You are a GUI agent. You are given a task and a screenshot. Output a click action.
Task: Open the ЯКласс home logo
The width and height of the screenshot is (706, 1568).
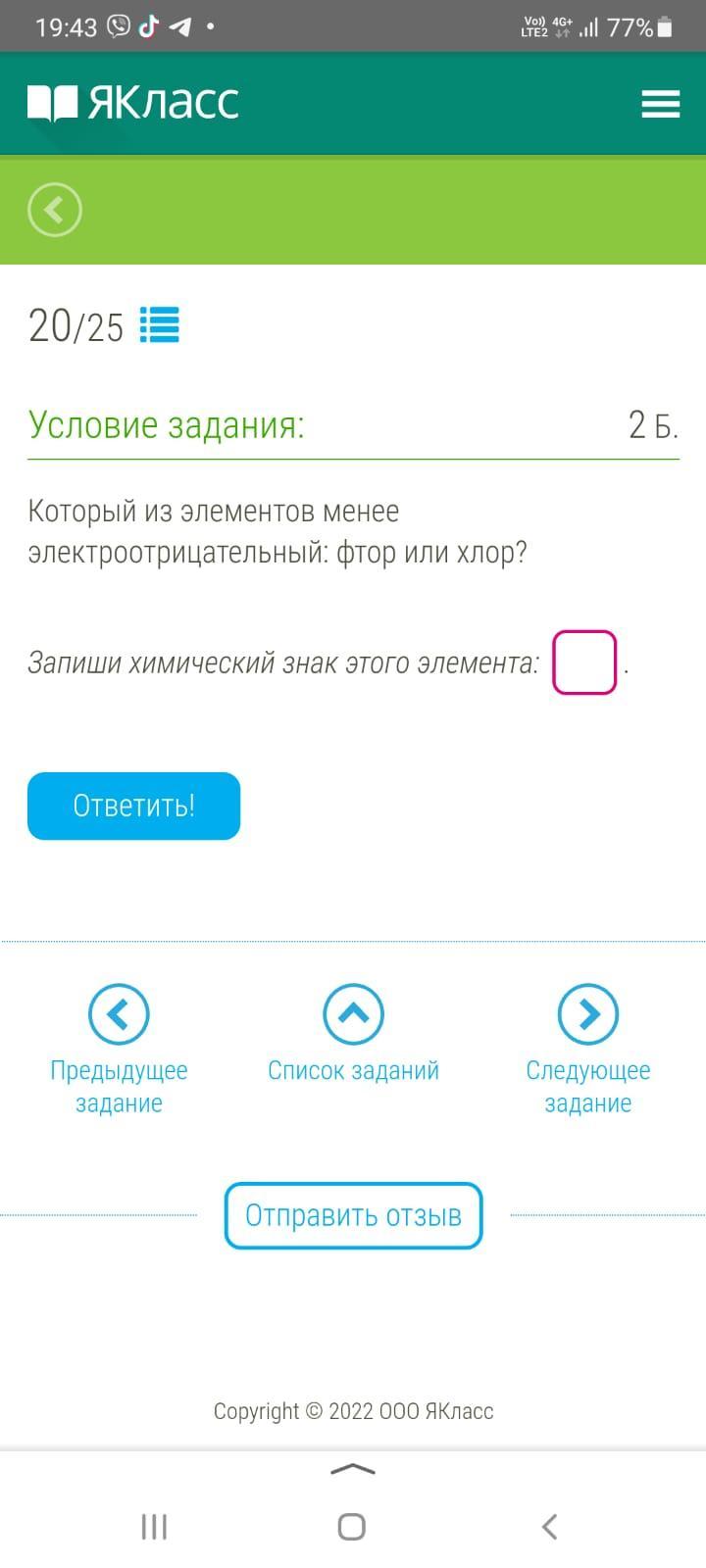click(133, 103)
